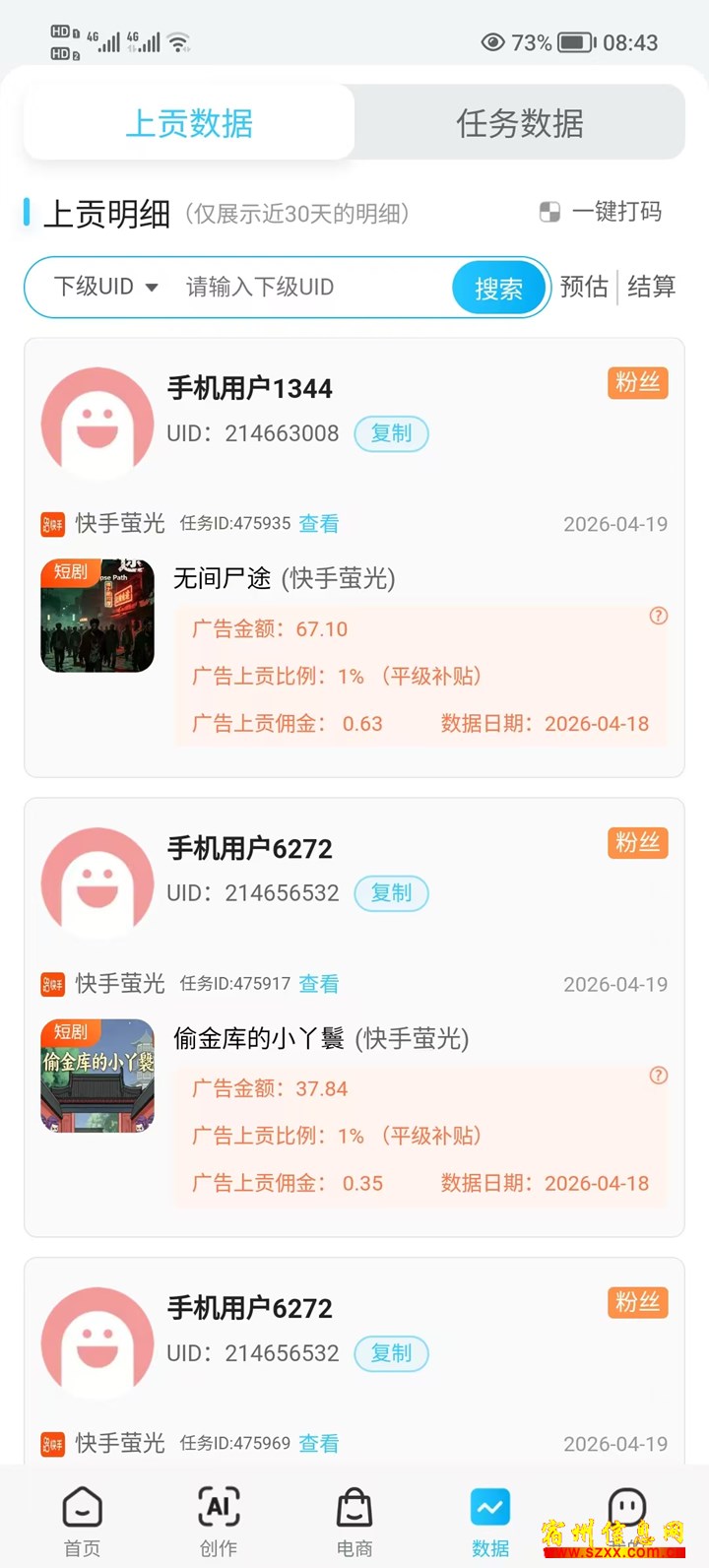Copy UID of 手机用户1344
Image resolution: width=709 pixels, height=1568 pixels.
(x=391, y=433)
